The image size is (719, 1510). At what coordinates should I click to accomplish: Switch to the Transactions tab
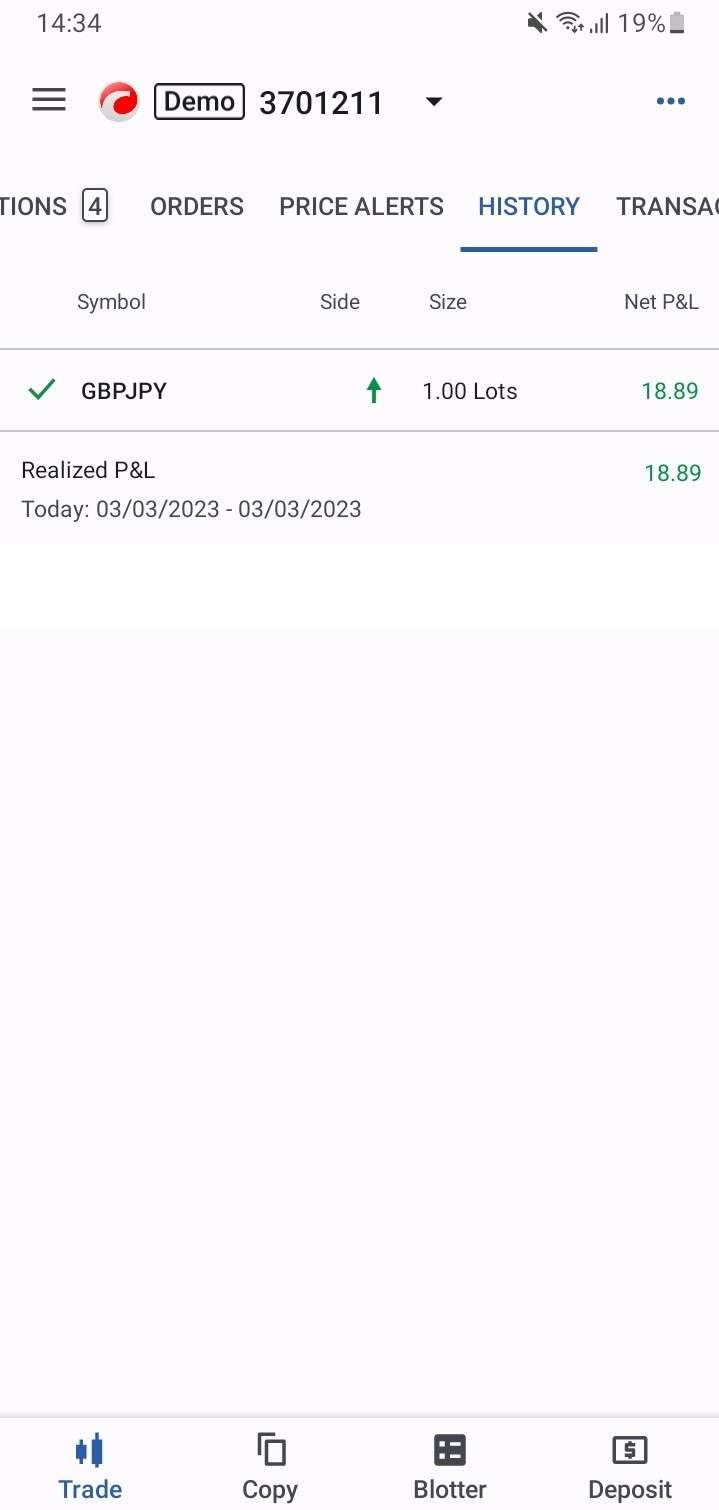click(667, 207)
